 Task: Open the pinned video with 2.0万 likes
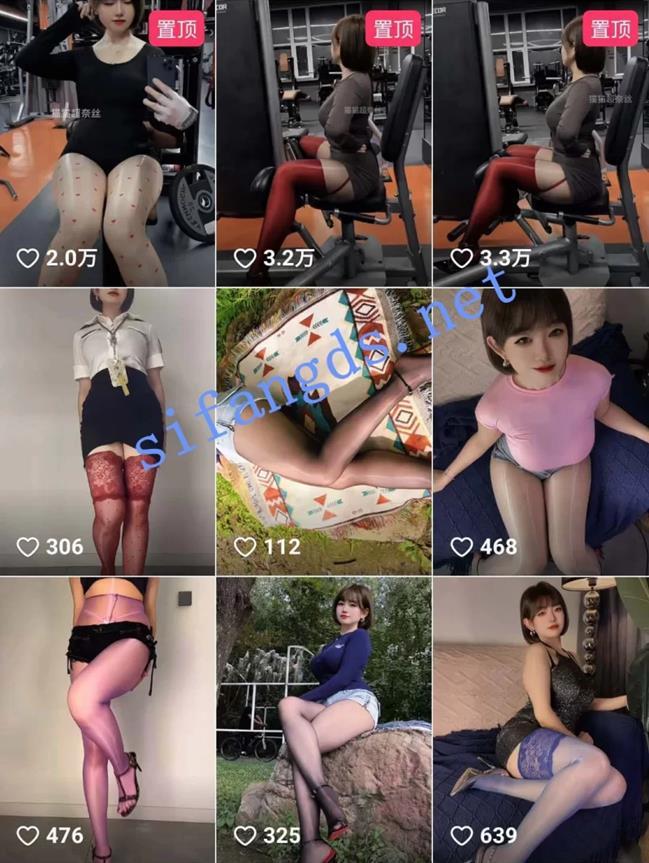point(107,144)
